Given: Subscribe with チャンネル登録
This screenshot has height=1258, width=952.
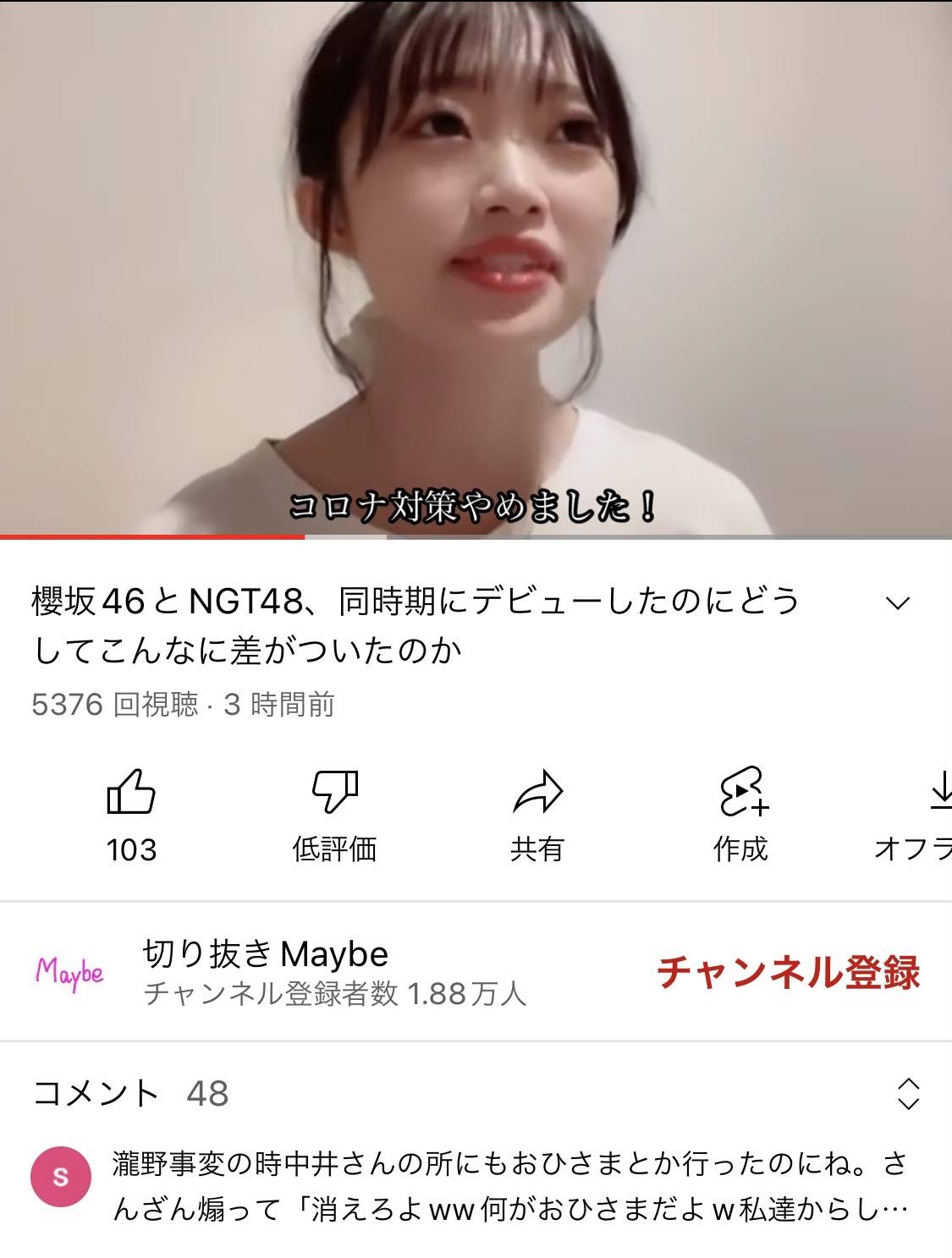Looking at the screenshot, I should tap(788, 972).
